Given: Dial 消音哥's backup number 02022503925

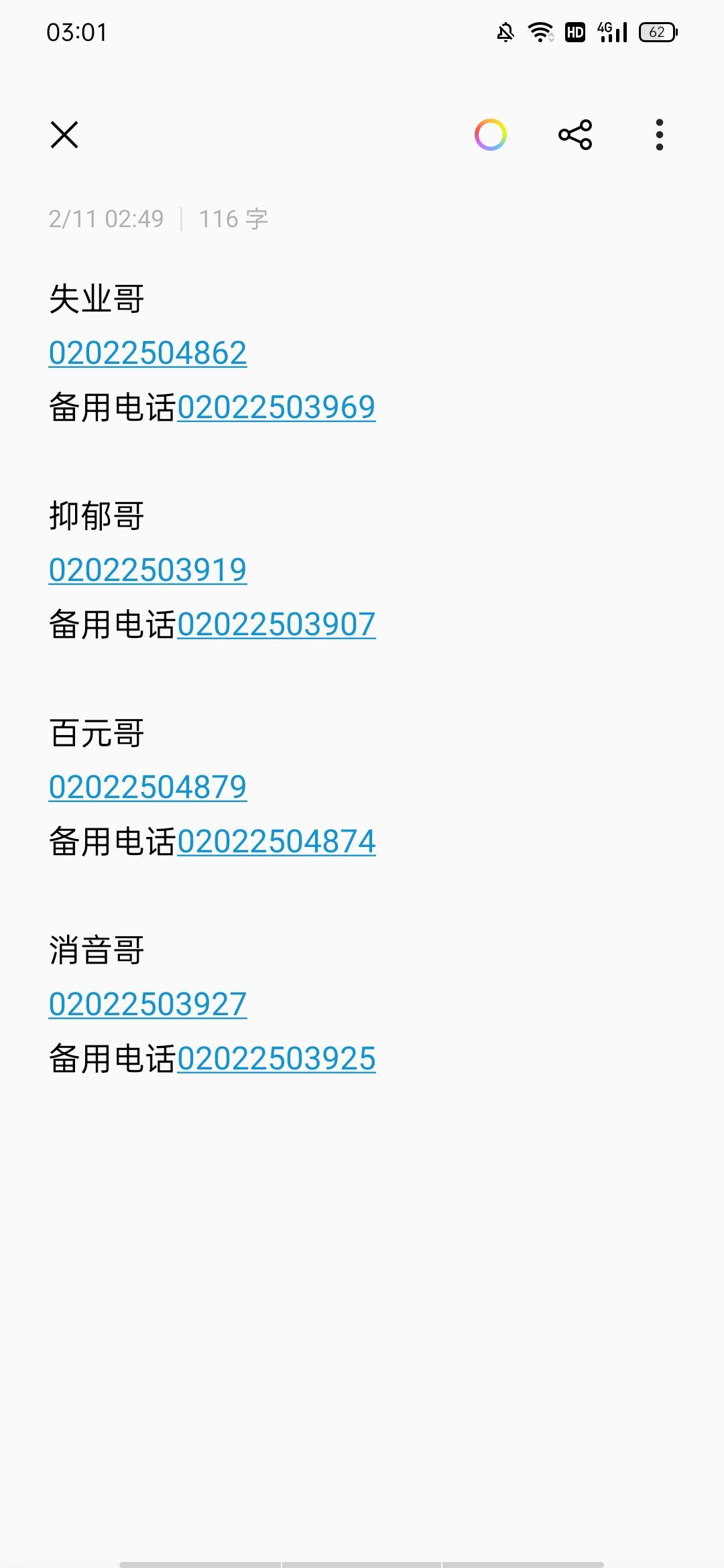Looking at the screenshot, I should click(277, 1057).
